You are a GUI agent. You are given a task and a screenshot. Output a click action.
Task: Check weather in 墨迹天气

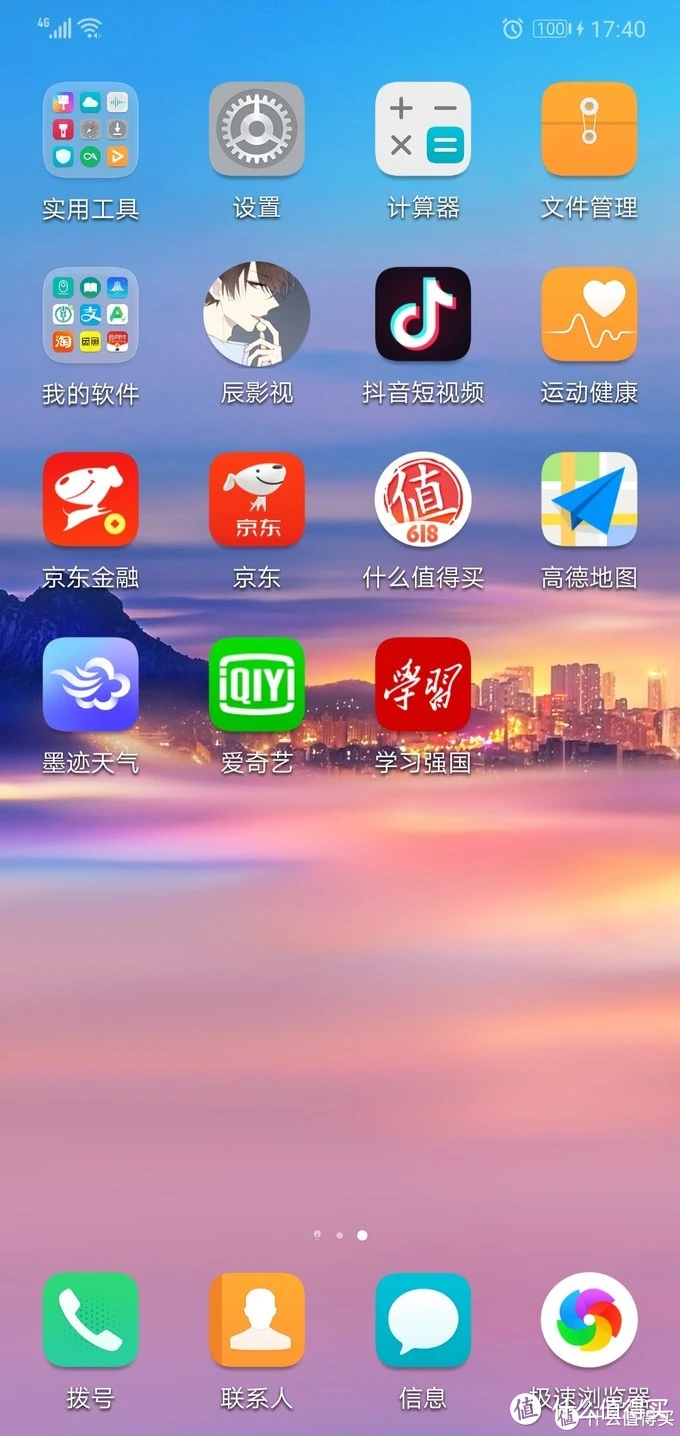[x=90, y=684]
